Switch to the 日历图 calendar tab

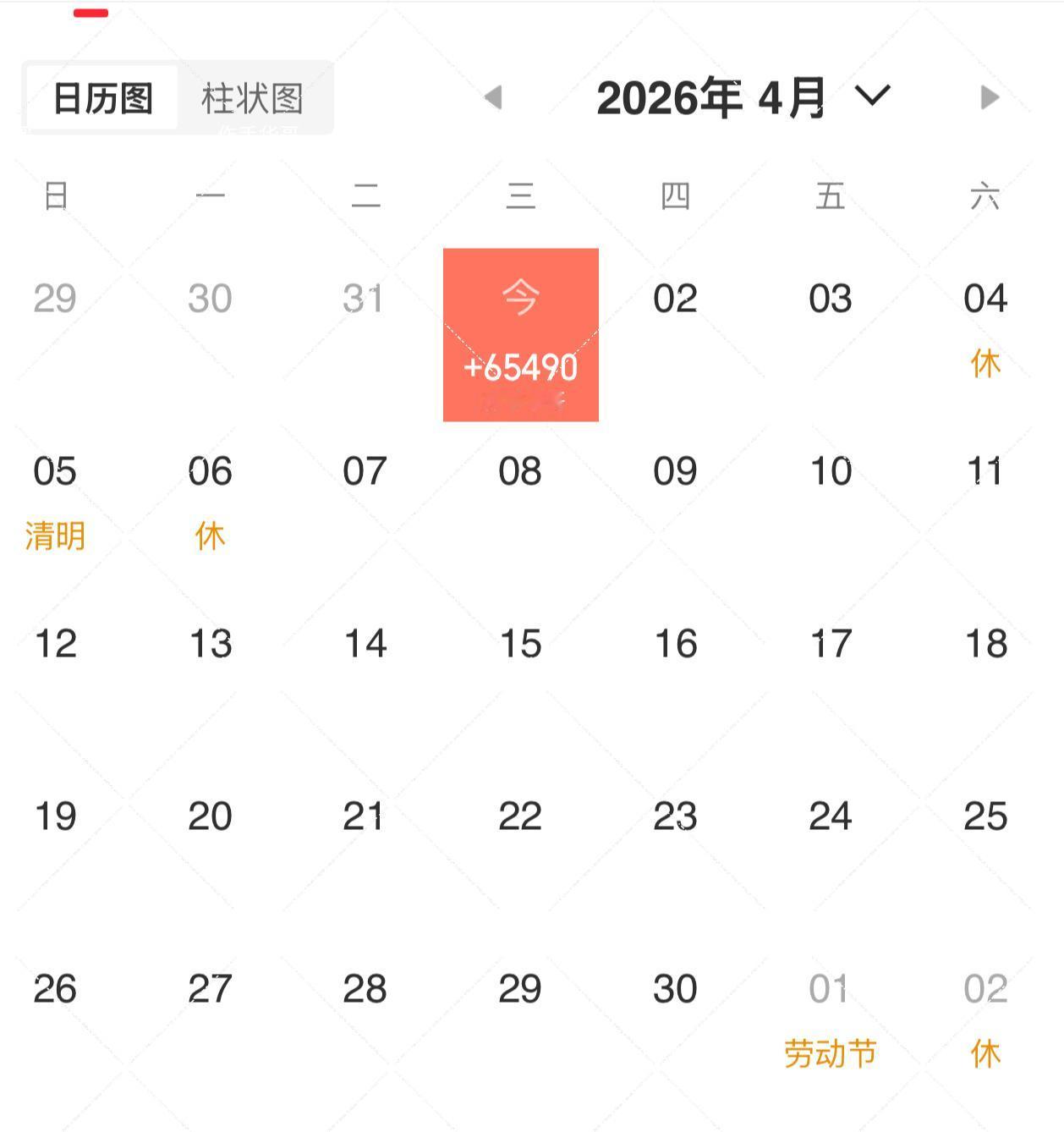pyautogui.click(x=103, y=96)
